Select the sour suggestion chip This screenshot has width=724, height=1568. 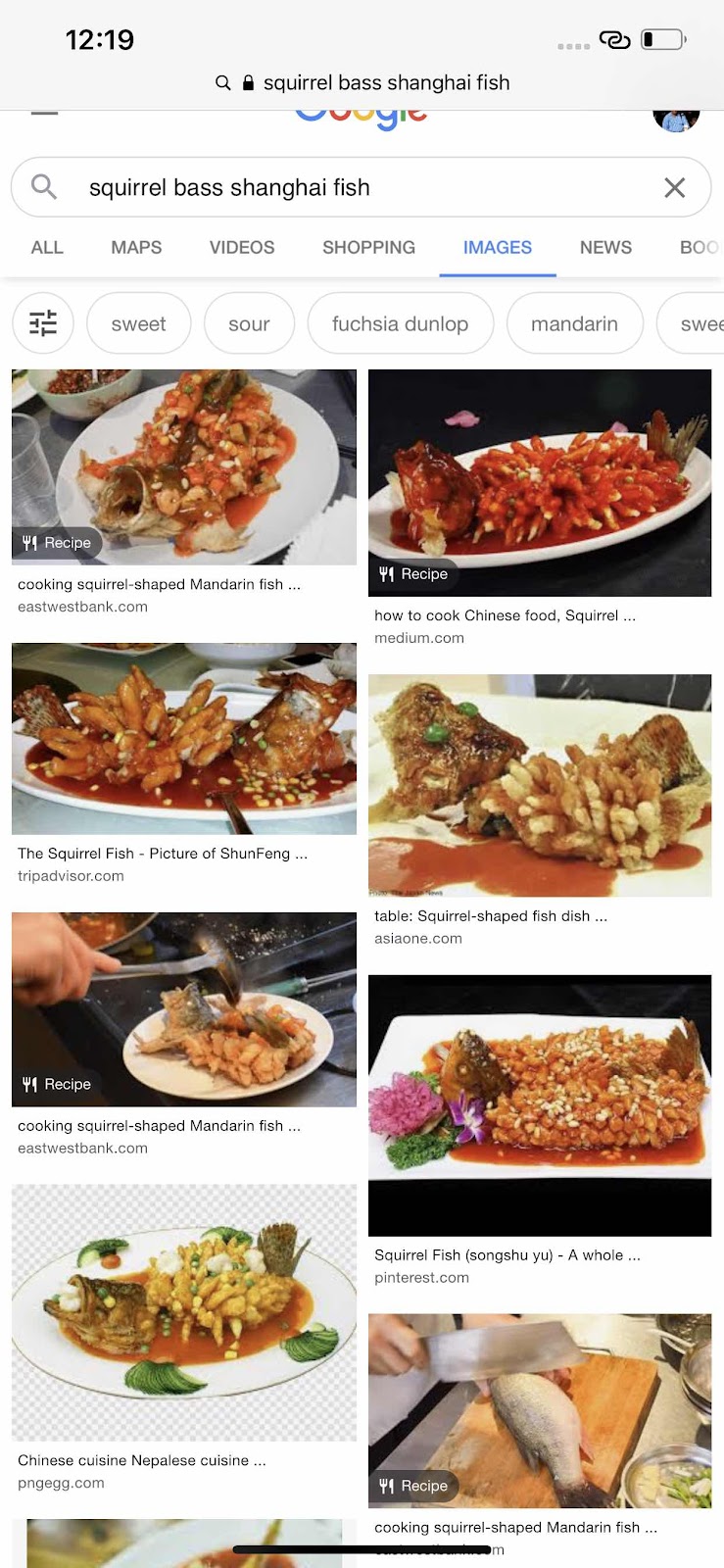249,323
